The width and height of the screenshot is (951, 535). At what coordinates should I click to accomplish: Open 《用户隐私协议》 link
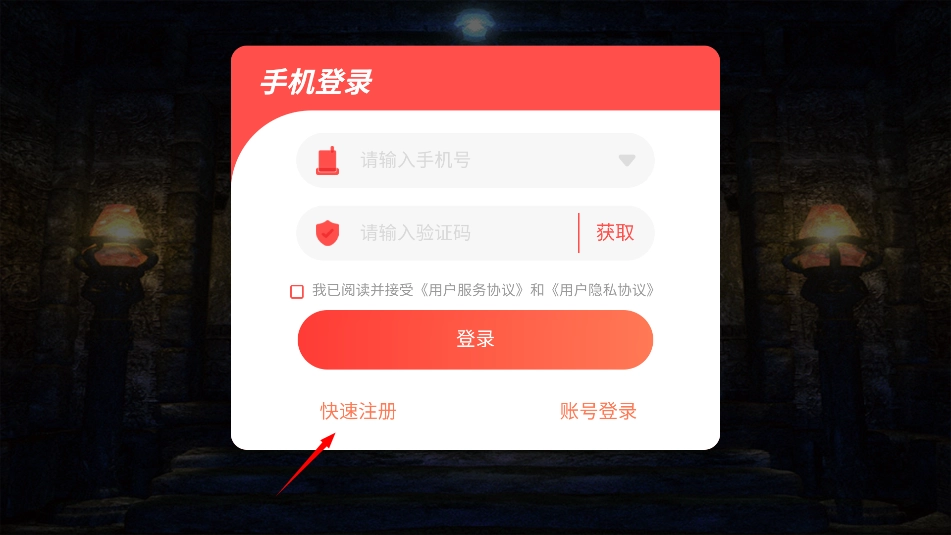coord(602,290)
